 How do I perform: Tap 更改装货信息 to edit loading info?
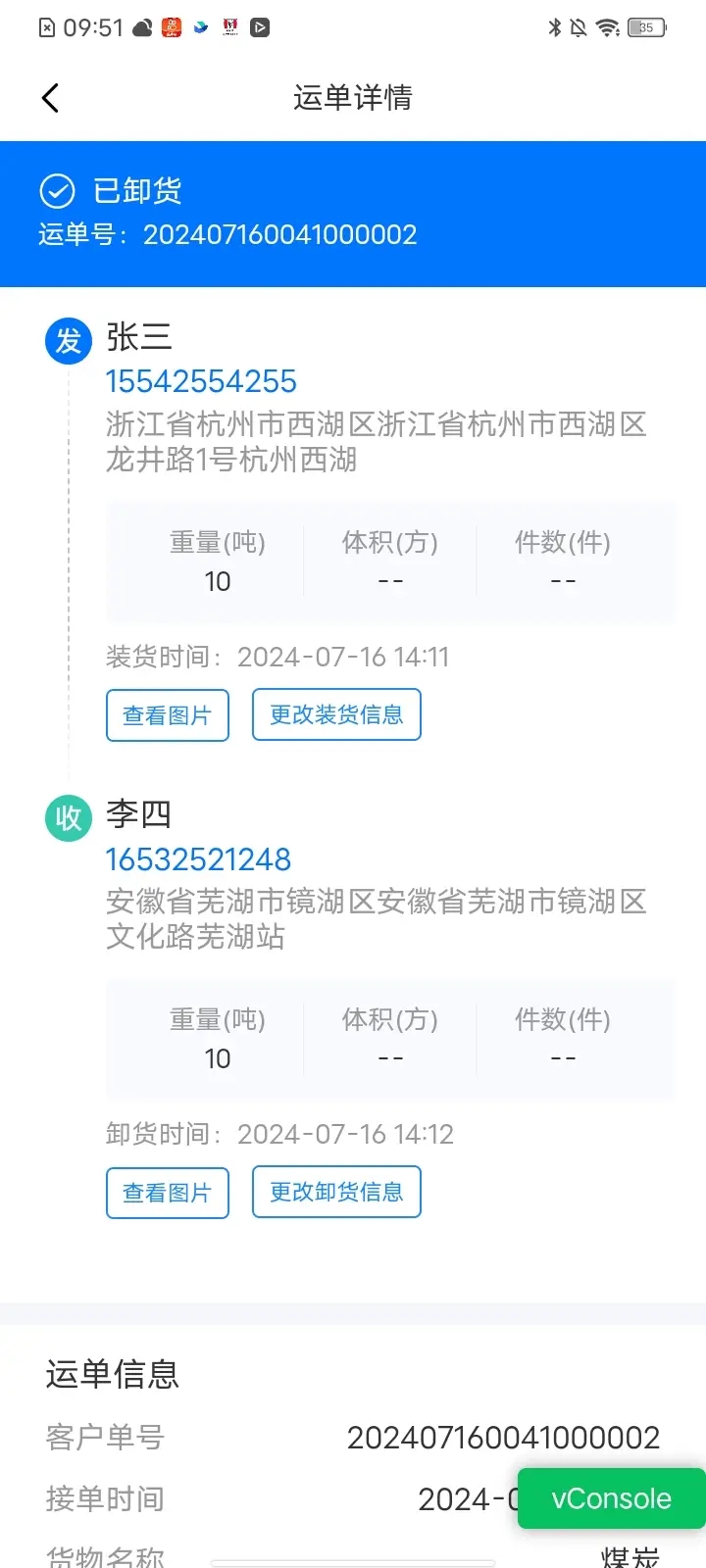point(336,714)
